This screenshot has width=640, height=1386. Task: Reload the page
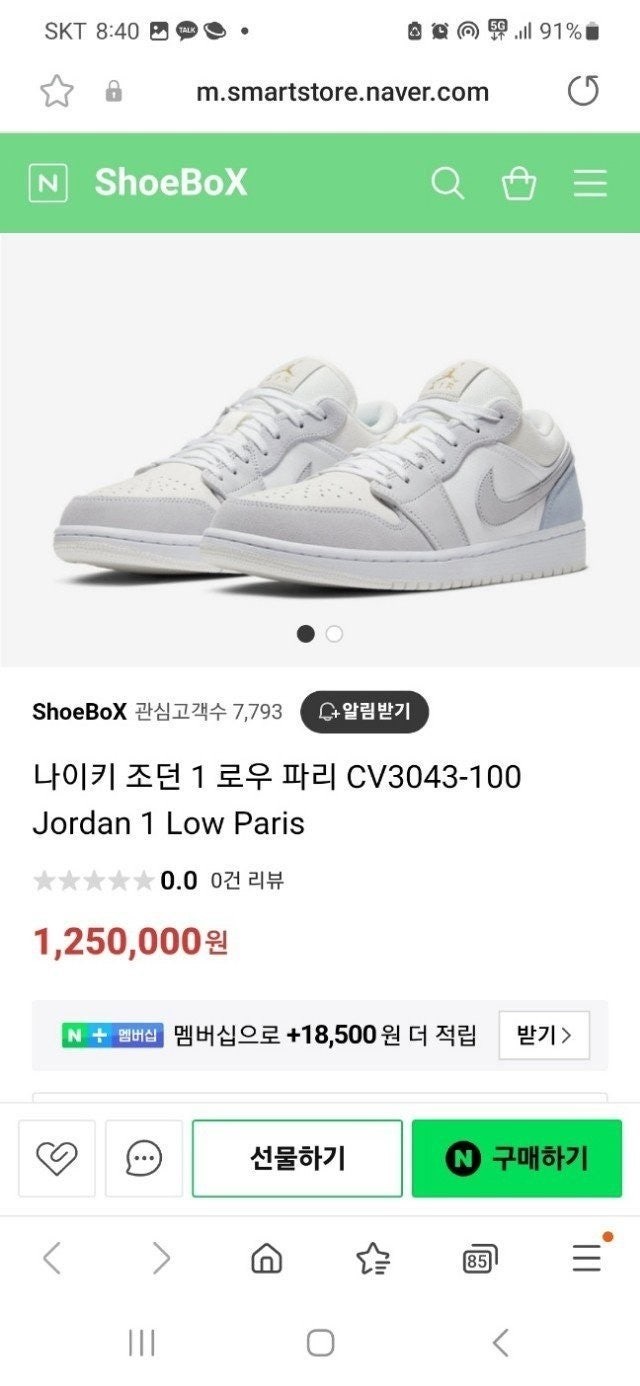(x=583, y=92)
